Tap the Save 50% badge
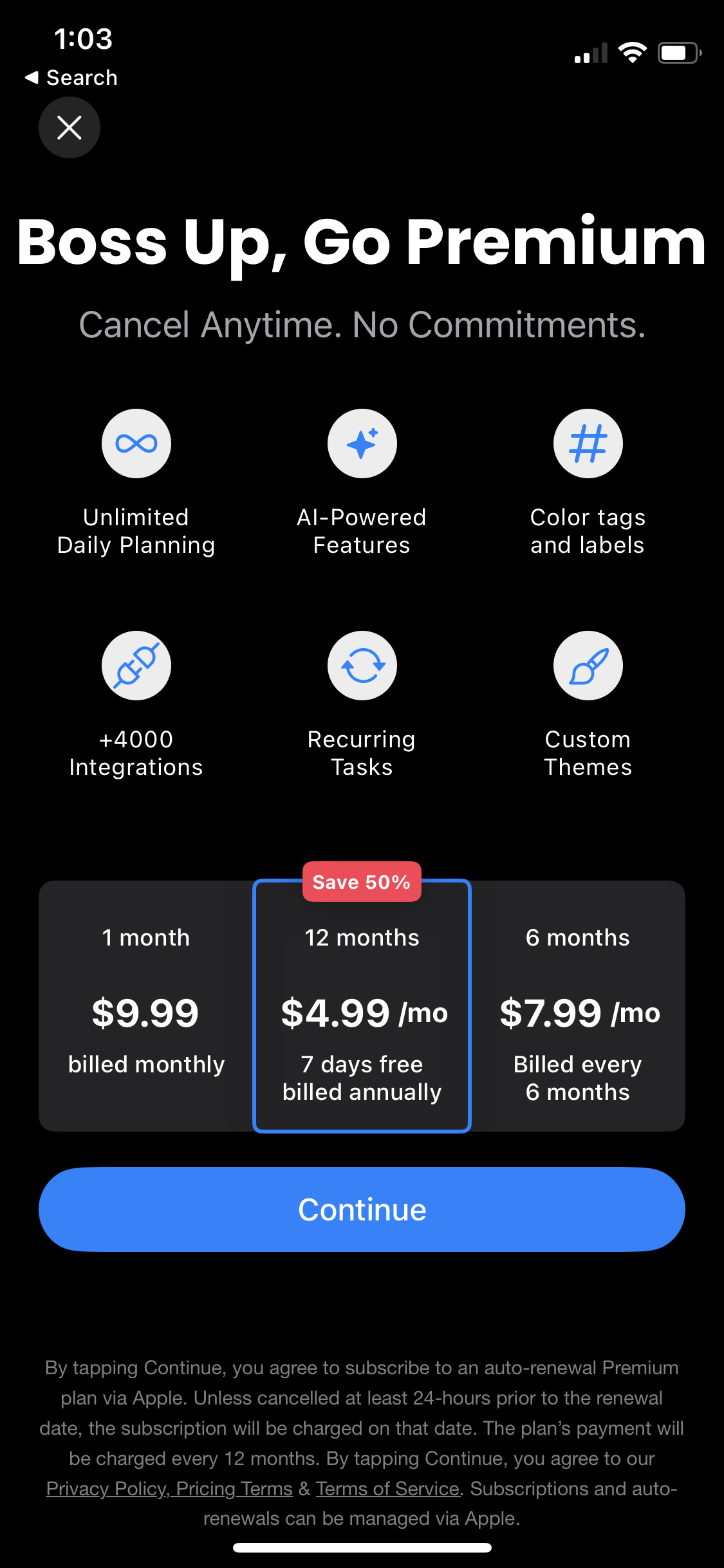This screenshot has width=724, height=1568. click(362, 881)
